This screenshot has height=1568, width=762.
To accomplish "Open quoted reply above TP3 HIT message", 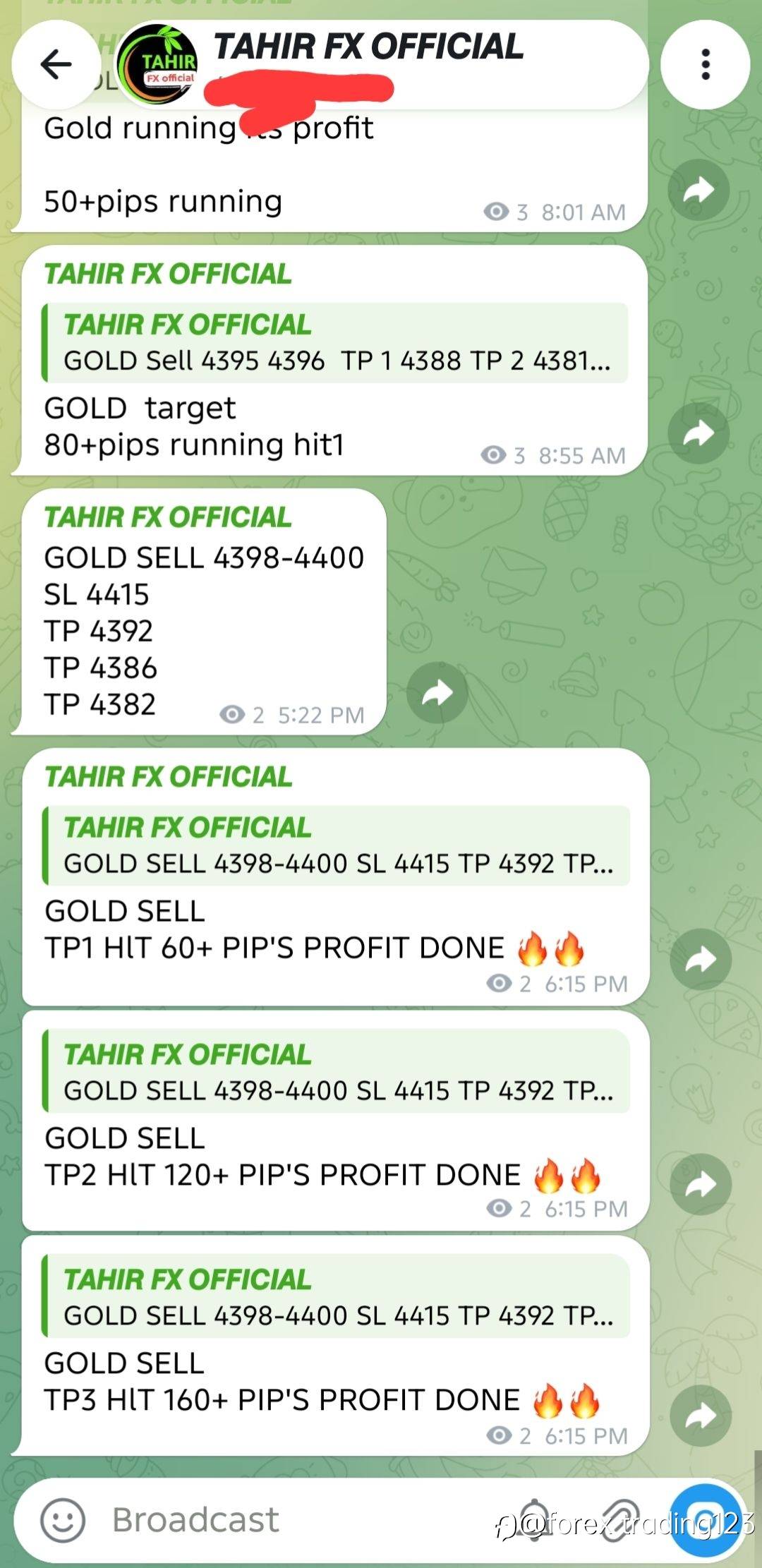I will (x=336, y=1296).
